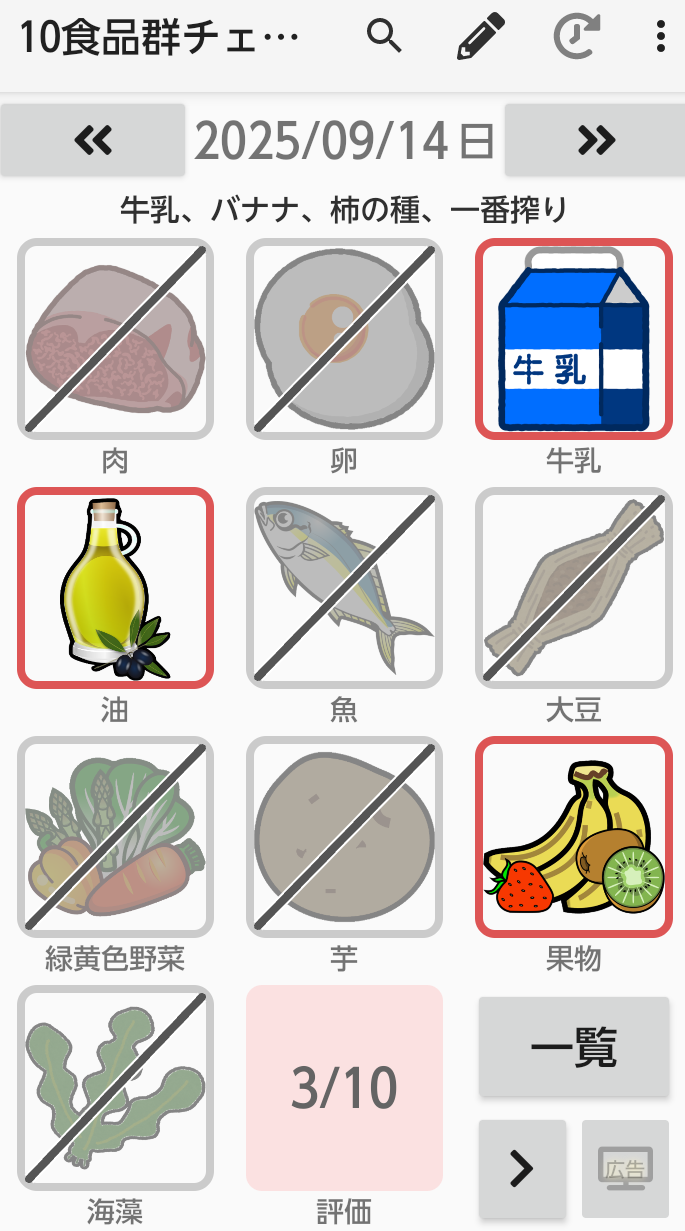The image size is (685, 1231).
Task: Go to the previous day
Action: tap(93, 140)
